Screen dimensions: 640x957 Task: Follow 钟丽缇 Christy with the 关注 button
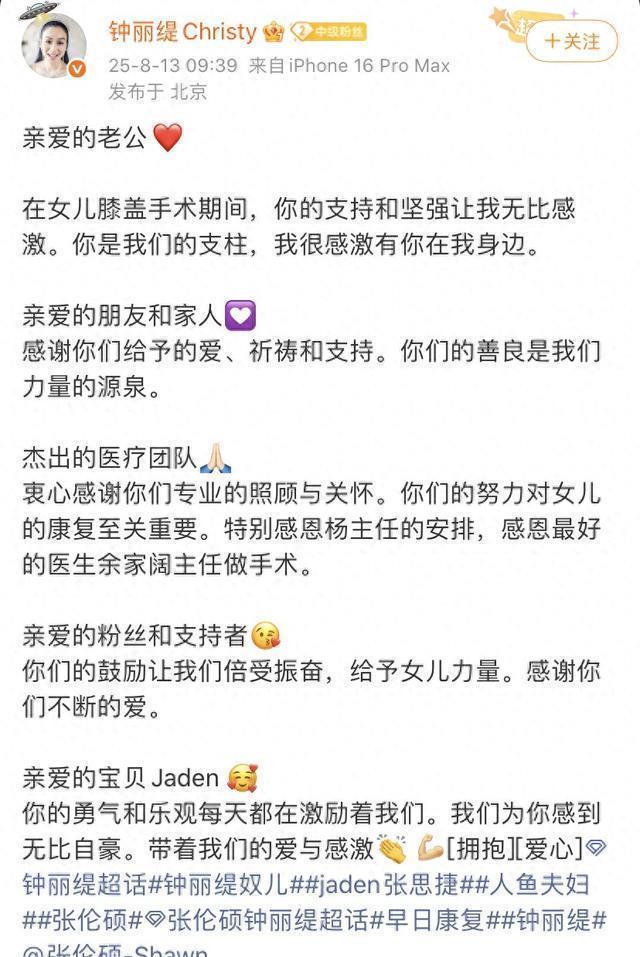(572, 41)
